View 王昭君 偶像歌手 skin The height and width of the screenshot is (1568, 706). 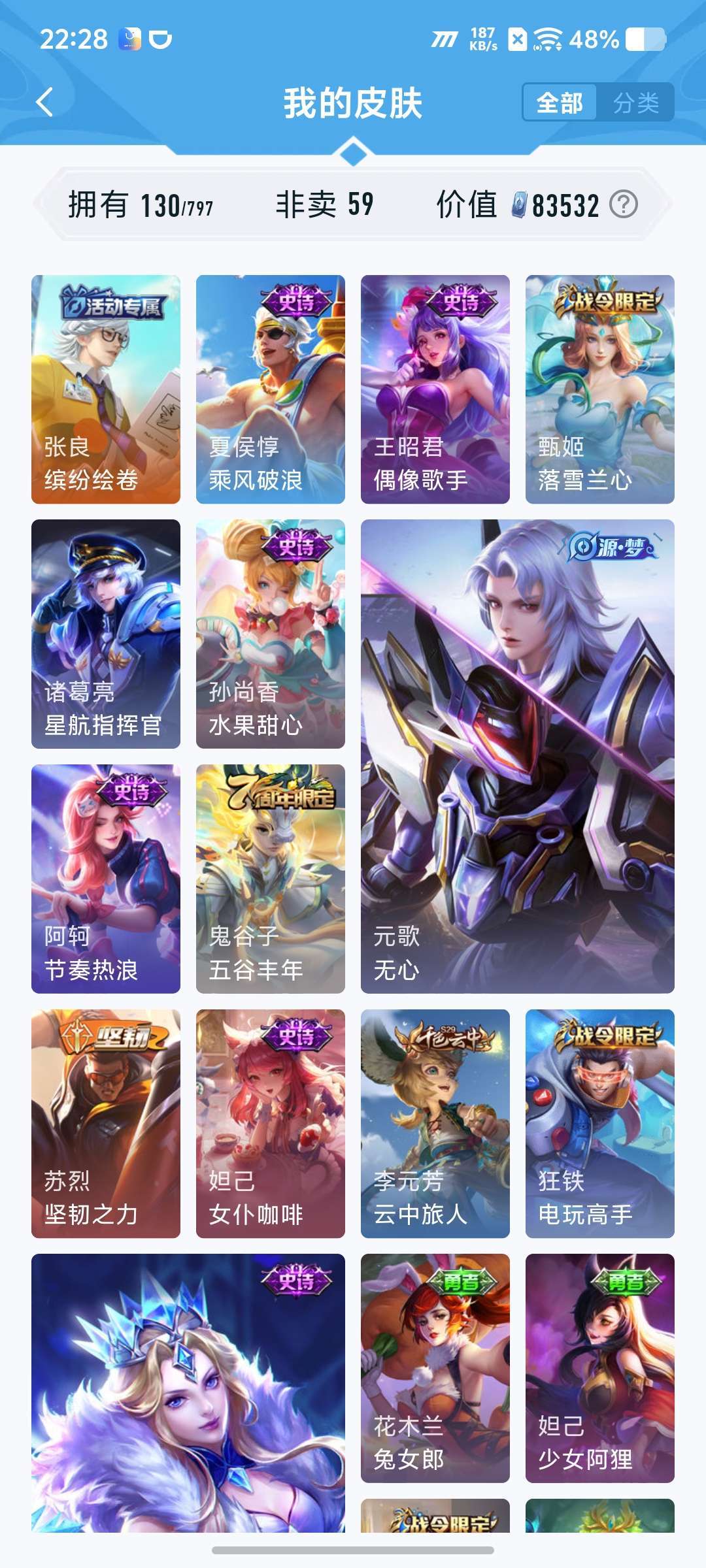[435, 389]
